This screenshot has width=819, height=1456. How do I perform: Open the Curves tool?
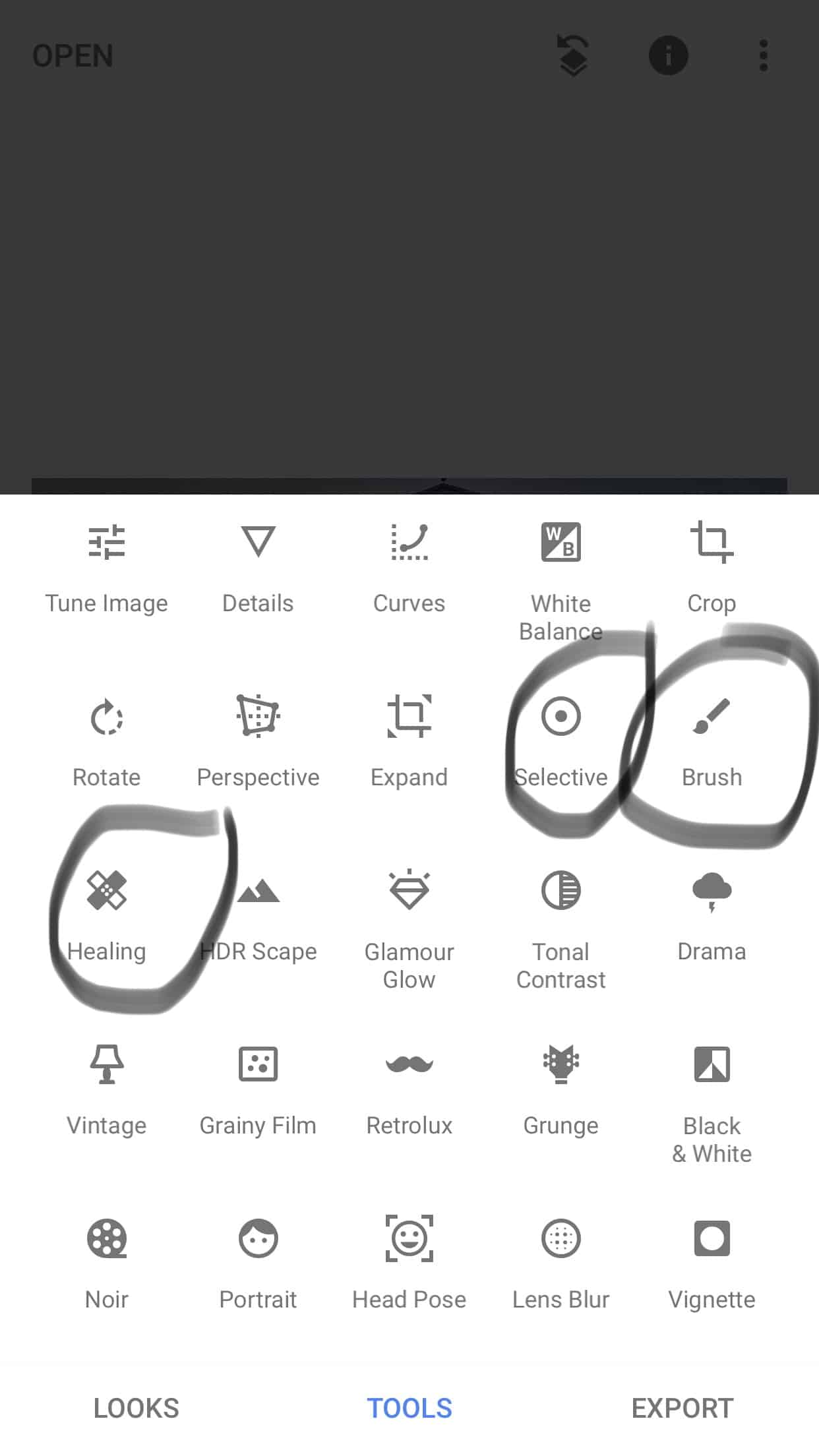click(409, 568)
